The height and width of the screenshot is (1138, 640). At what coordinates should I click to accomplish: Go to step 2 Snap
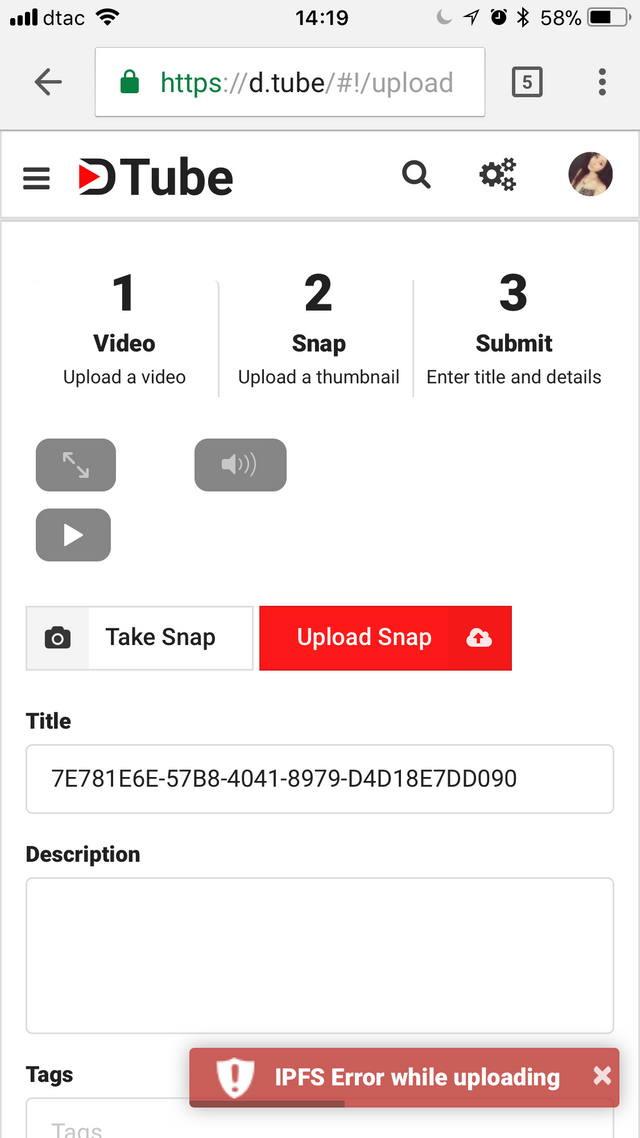[318, 332]
